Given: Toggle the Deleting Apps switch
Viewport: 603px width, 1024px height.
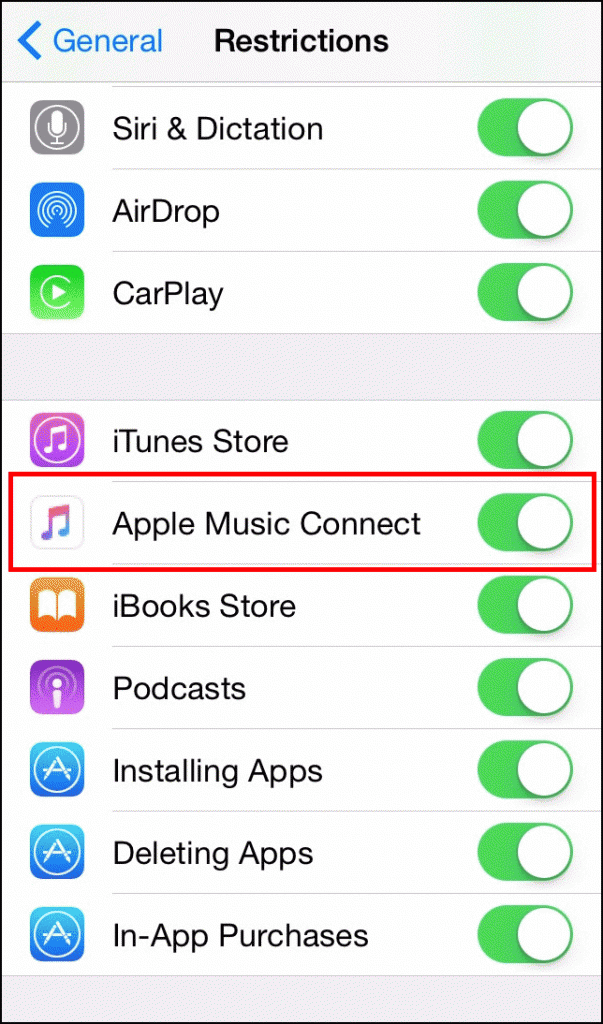Looking at the screenshot, I should pos(525,853).
